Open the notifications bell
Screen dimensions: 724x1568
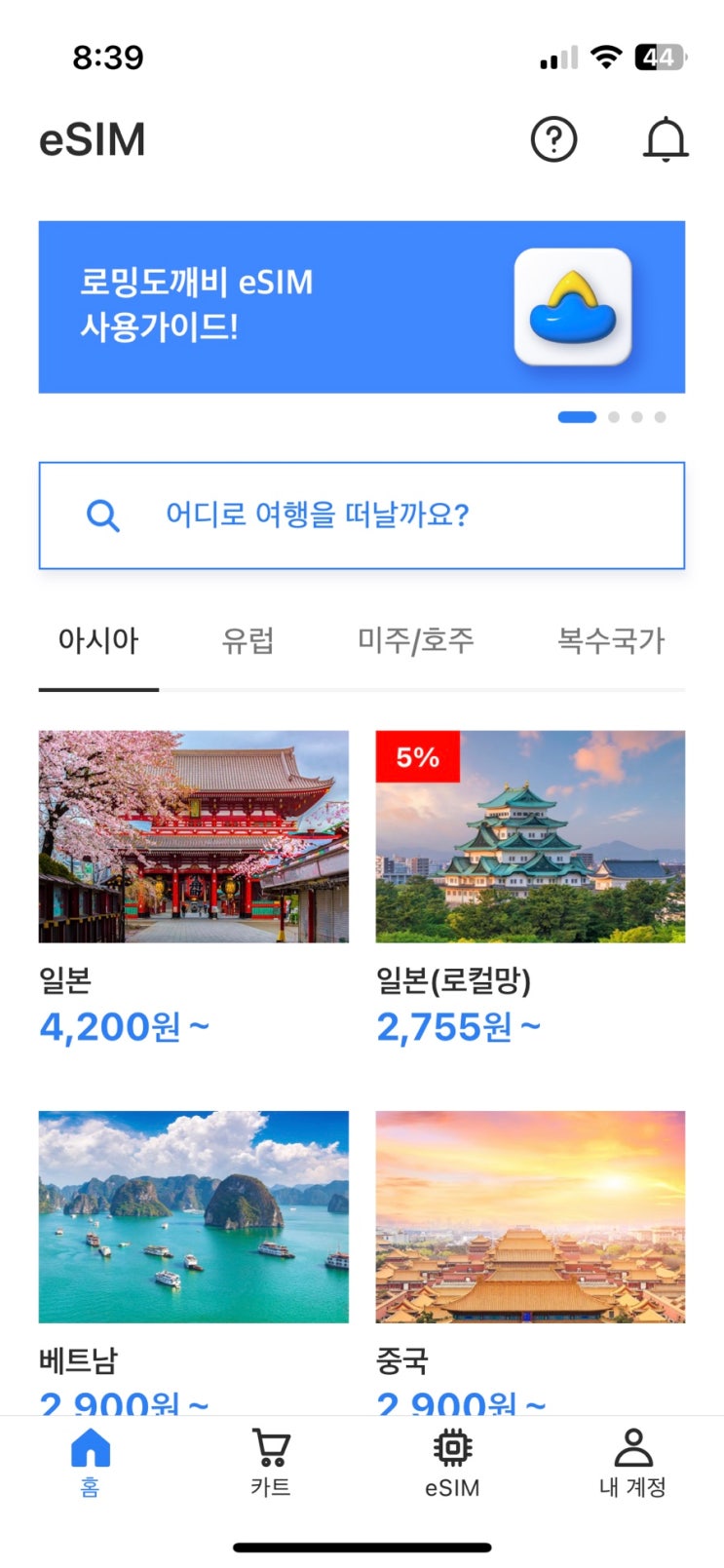(x=666, y=140)
